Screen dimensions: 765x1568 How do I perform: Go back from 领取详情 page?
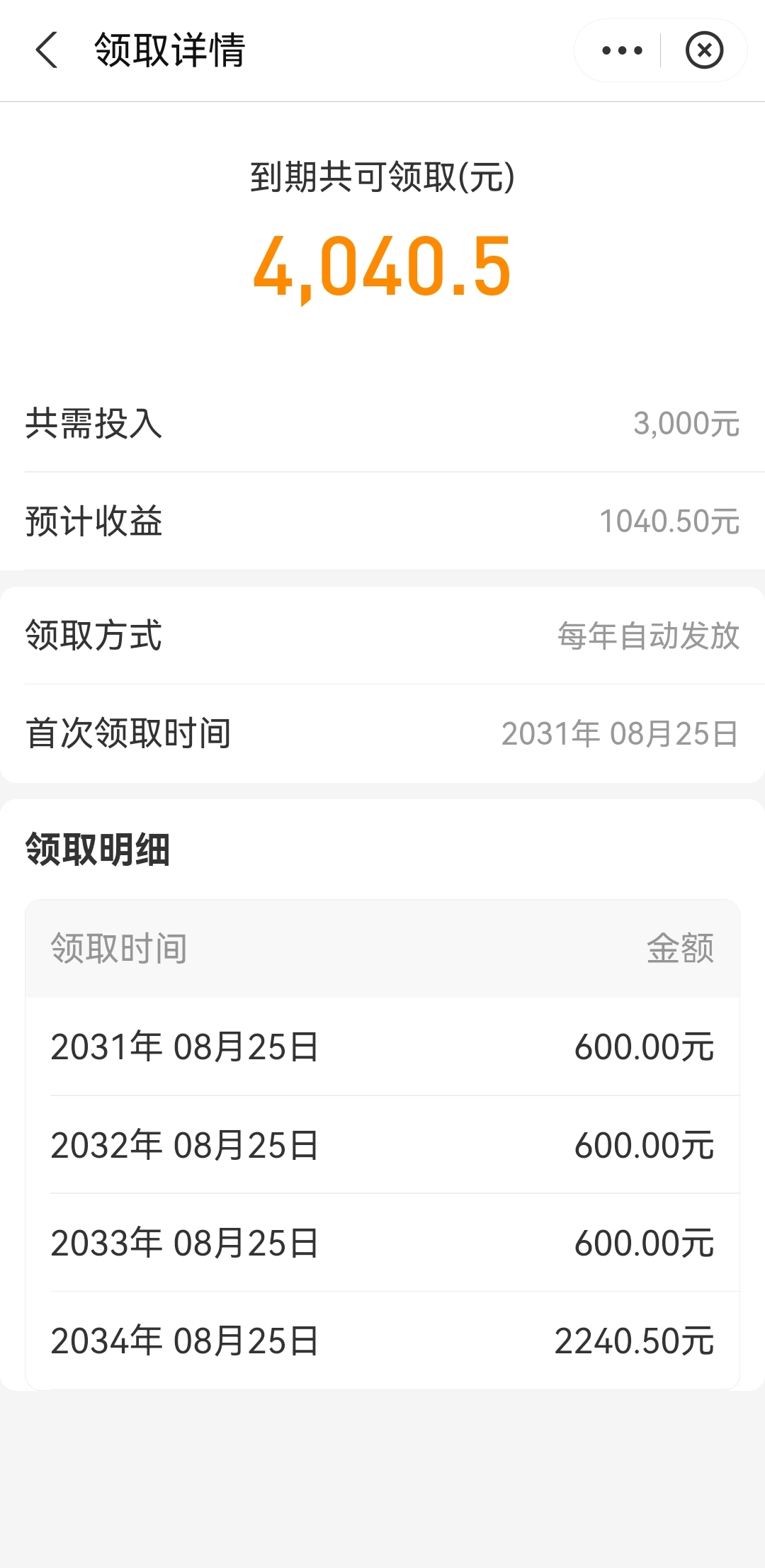[47, 50]
